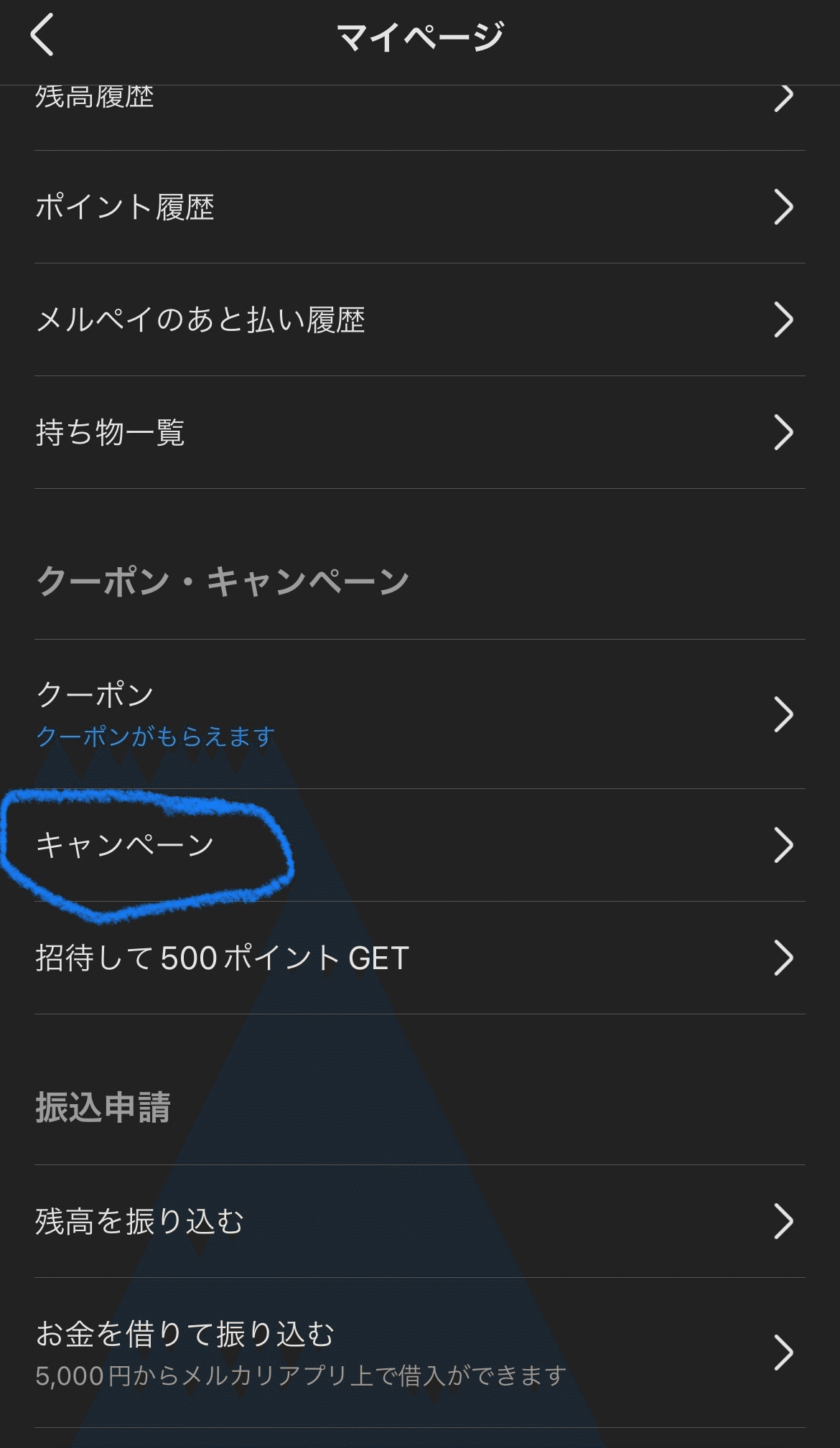The height and width of the screenshot is (1448, 840).
Task: Open 持ち物一覧
Action: [x=419, y=432]
